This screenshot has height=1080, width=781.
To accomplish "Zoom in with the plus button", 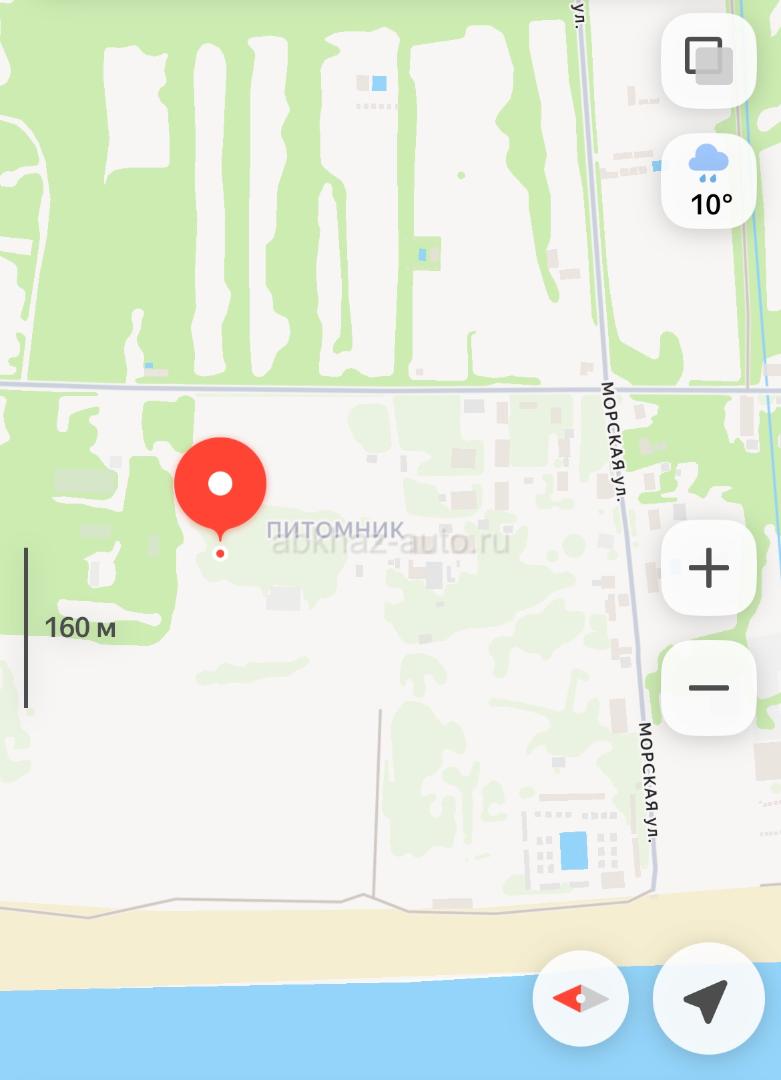I will tap(708, 568).
